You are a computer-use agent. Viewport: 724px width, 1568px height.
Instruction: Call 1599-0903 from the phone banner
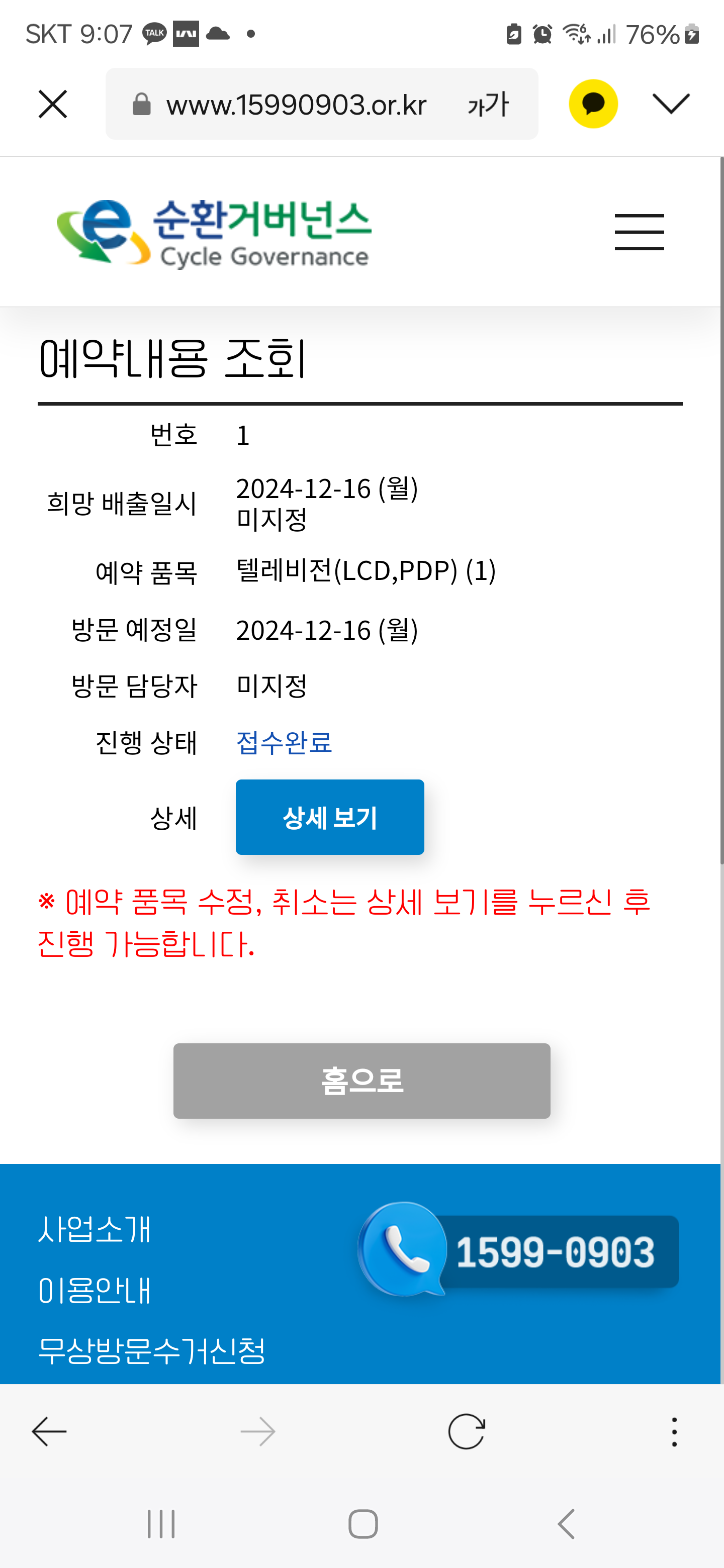coord(518,1251)
